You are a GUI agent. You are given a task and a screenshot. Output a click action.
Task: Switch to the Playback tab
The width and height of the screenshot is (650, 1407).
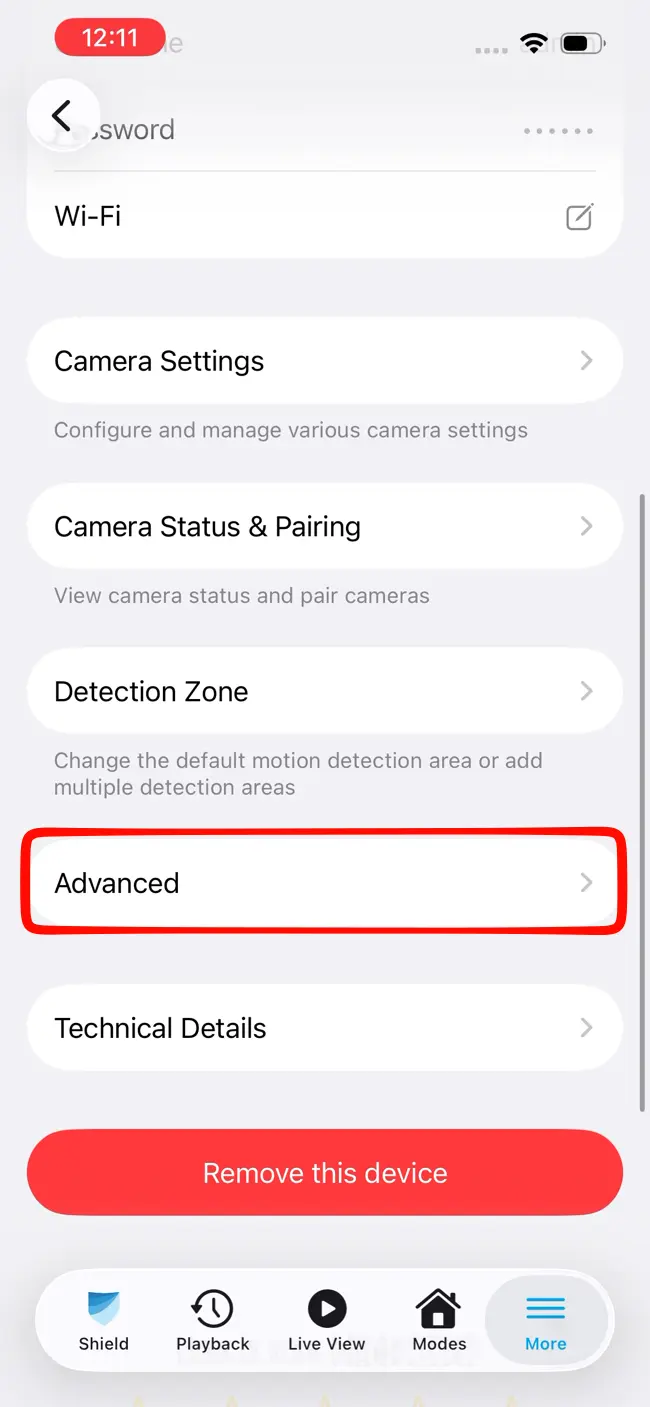pos(213,1321)
